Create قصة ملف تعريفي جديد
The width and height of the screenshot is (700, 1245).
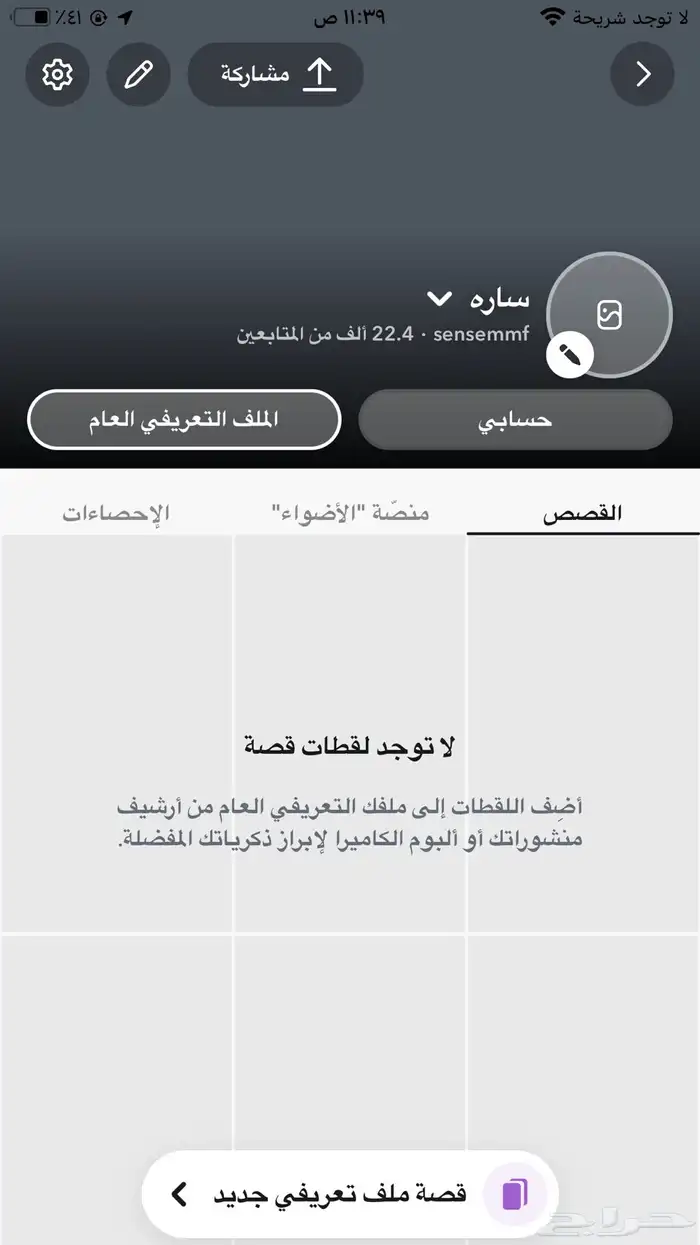point(350,1194)
